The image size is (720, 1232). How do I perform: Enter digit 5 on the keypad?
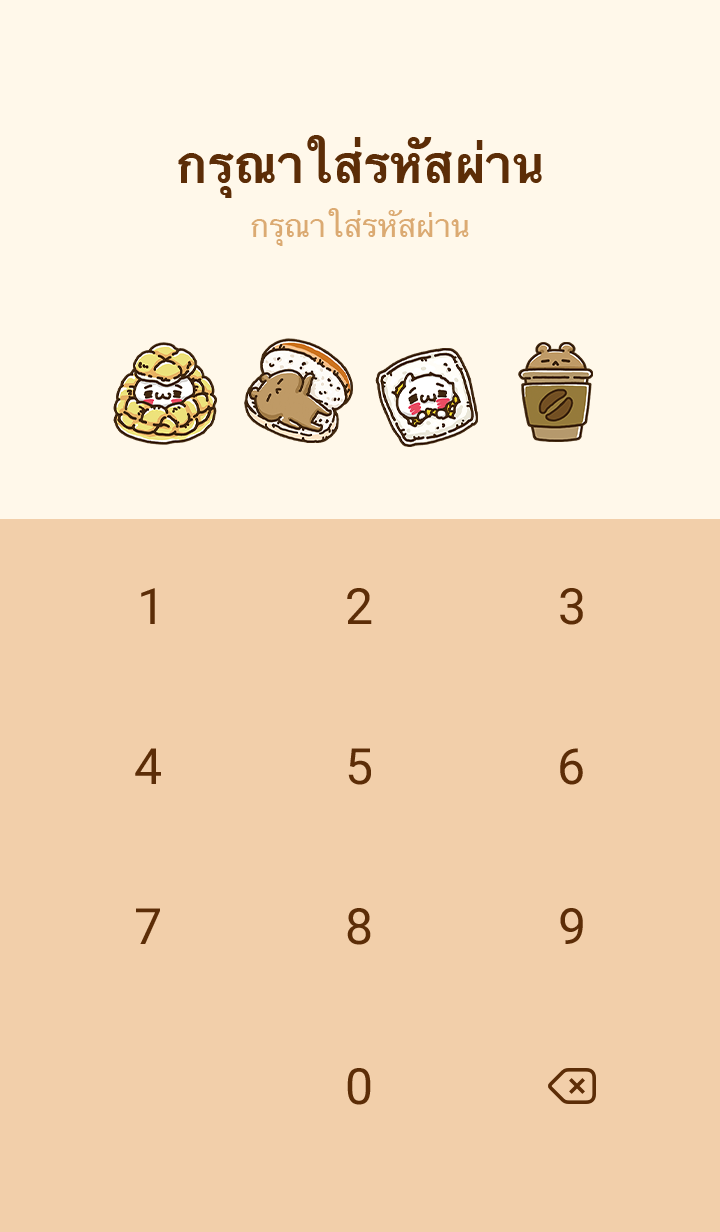[x=359, y=767]
